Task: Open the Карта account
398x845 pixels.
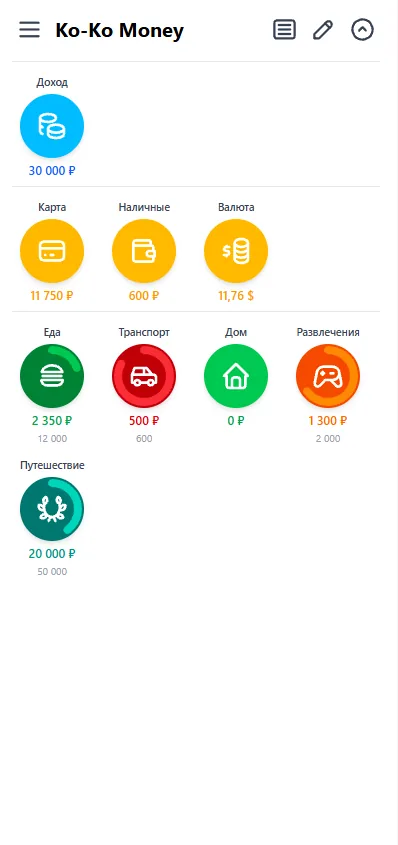Action: pos(52,251)
